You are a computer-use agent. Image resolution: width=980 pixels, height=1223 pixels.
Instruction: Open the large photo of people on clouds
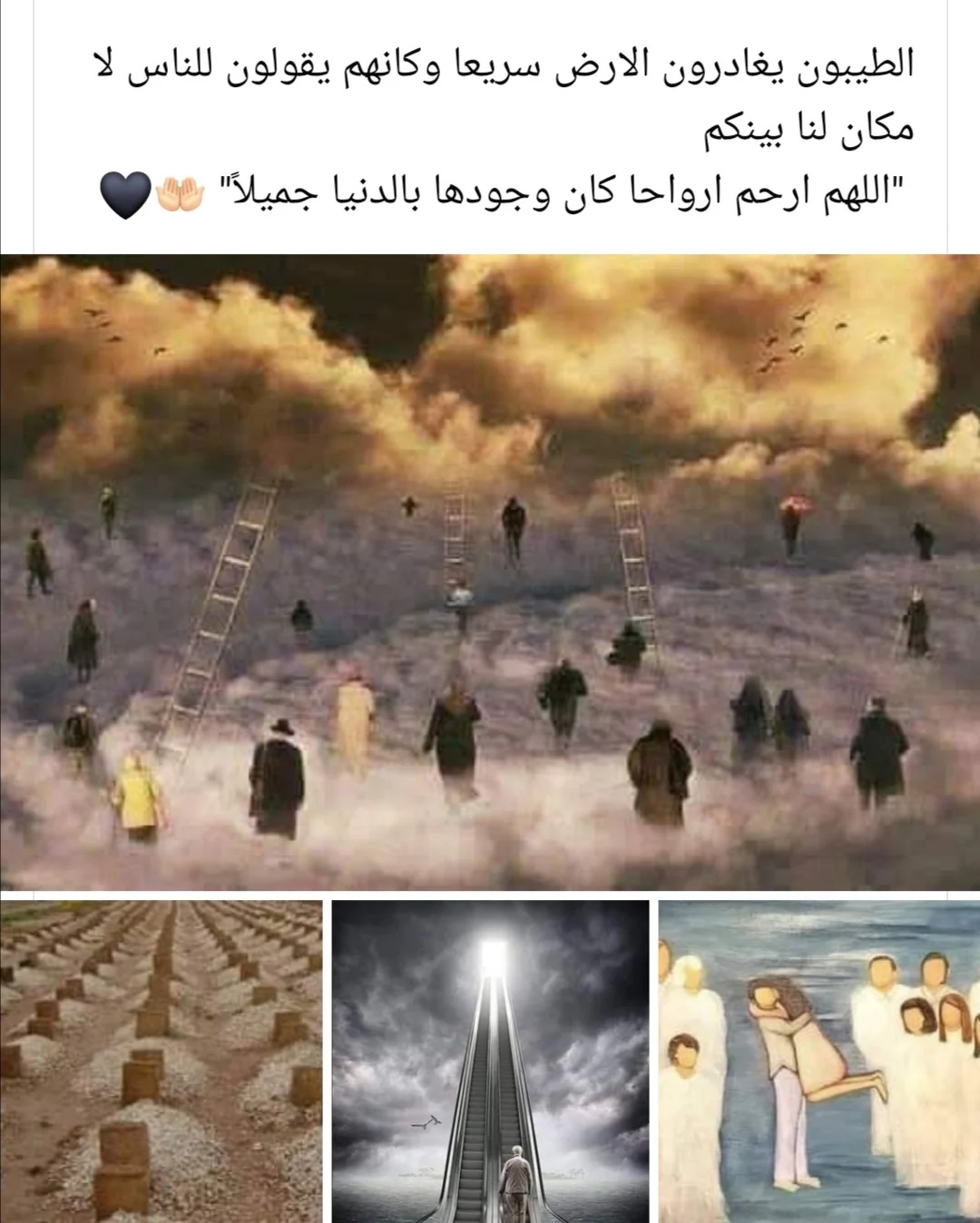click(x=490, y=572)
